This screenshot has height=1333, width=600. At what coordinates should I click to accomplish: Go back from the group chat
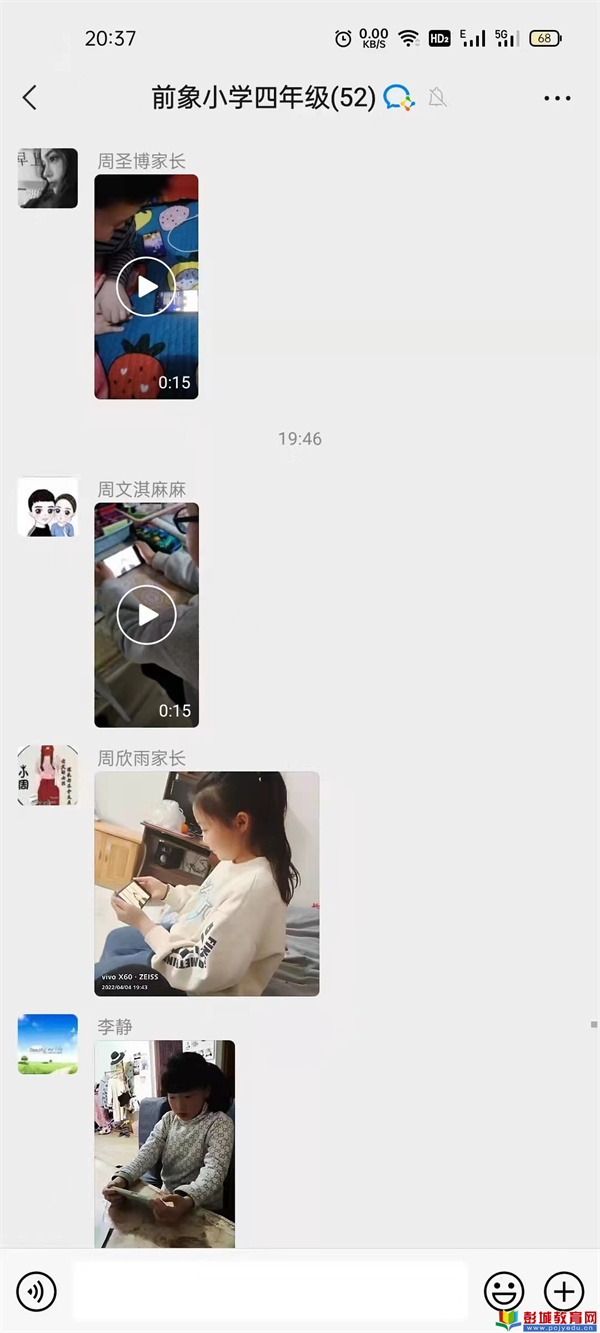click(30, 97)
